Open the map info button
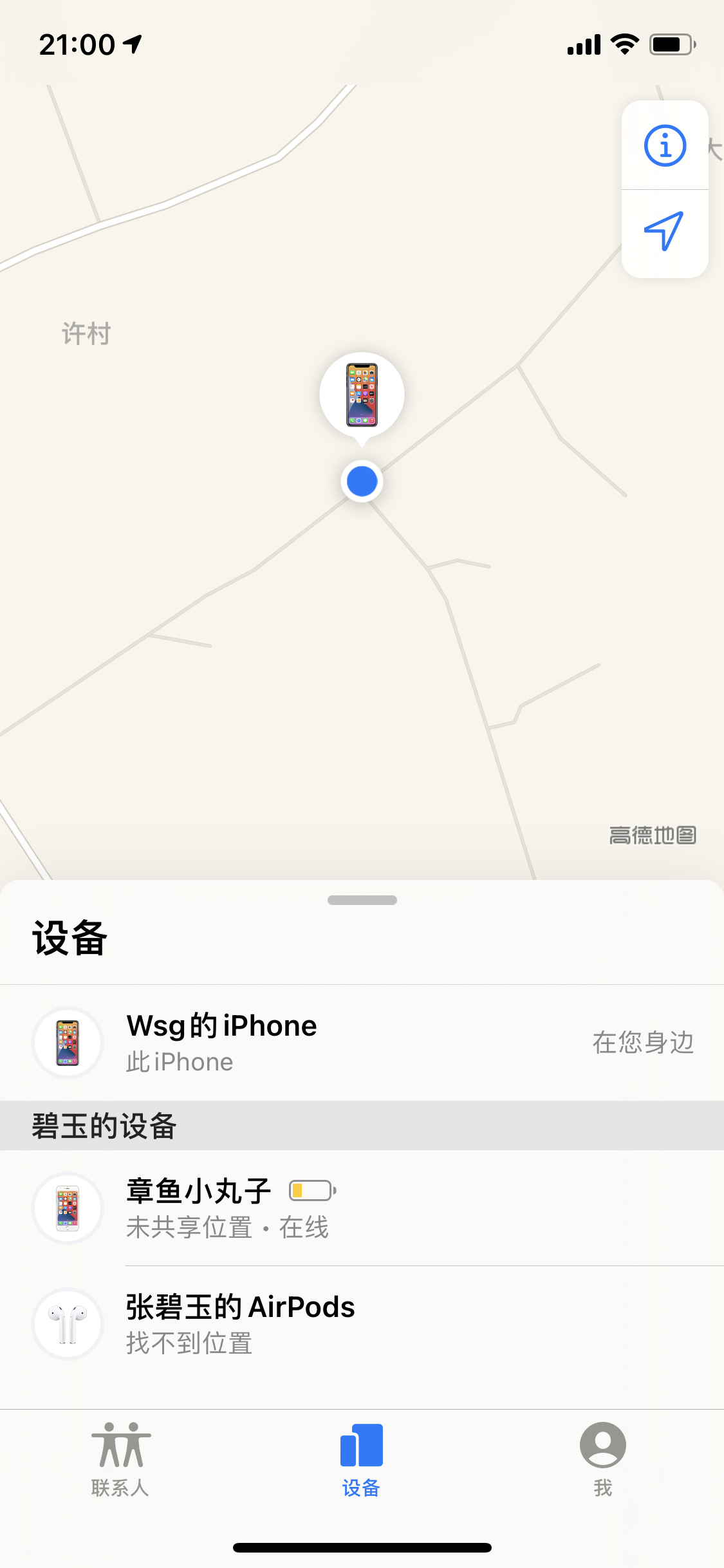 point(665,145)
